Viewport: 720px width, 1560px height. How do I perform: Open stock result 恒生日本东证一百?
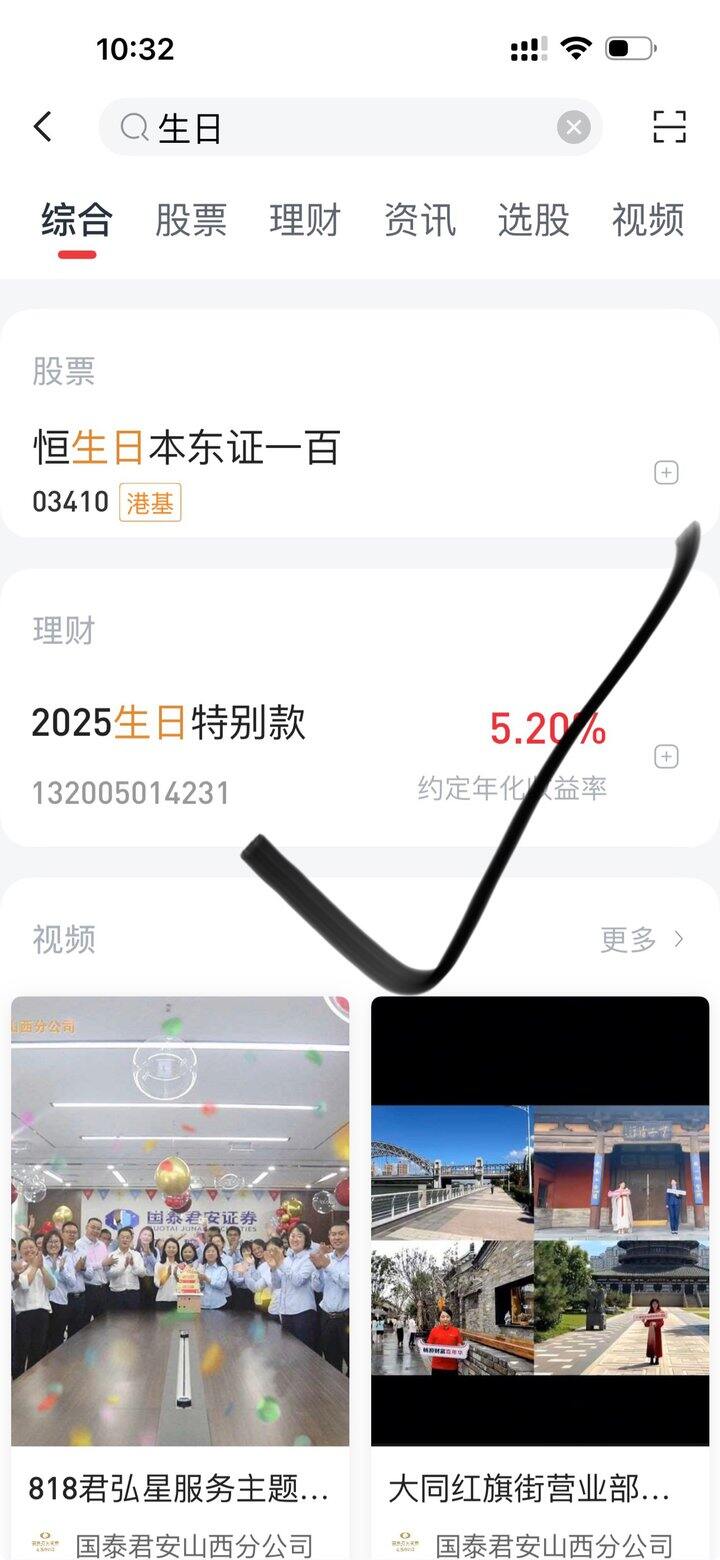coord(187,448)
